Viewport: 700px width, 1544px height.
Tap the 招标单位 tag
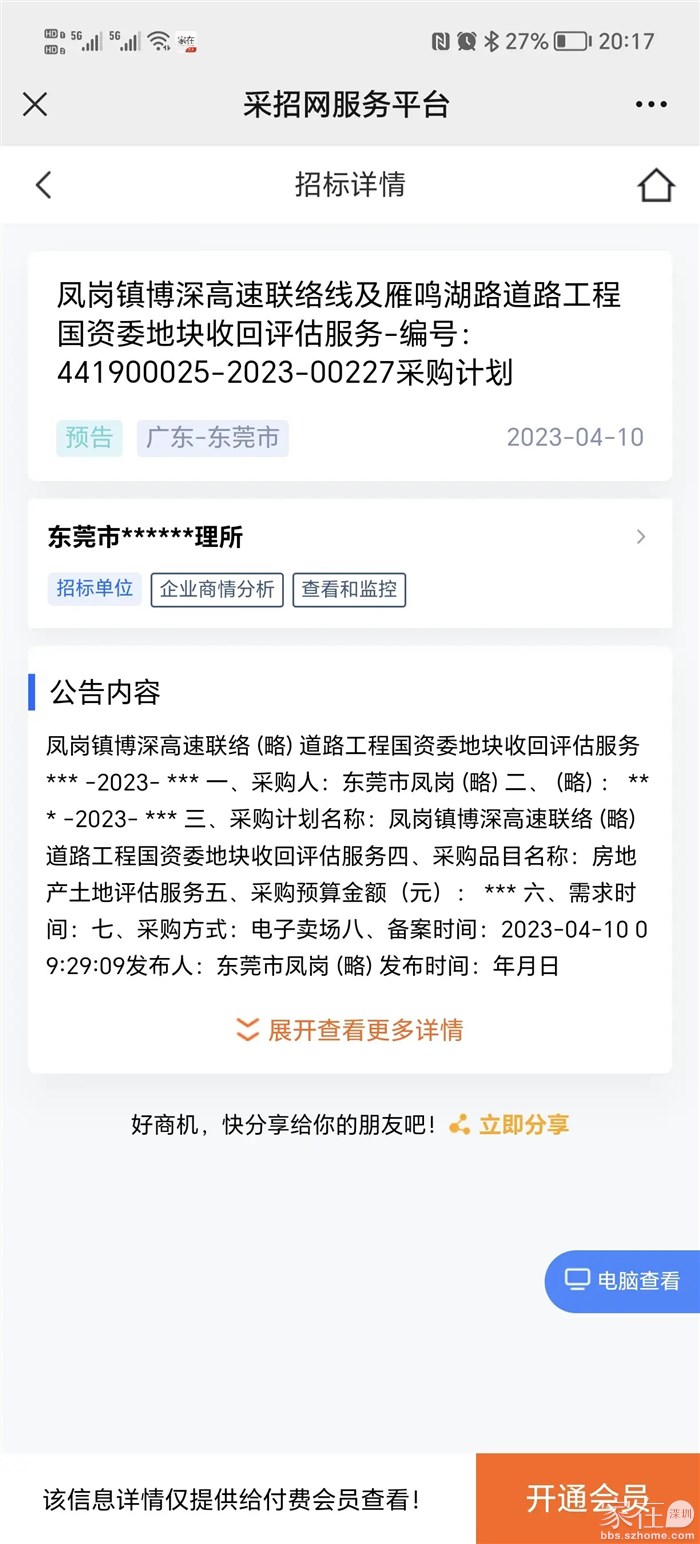click(94, 588)
